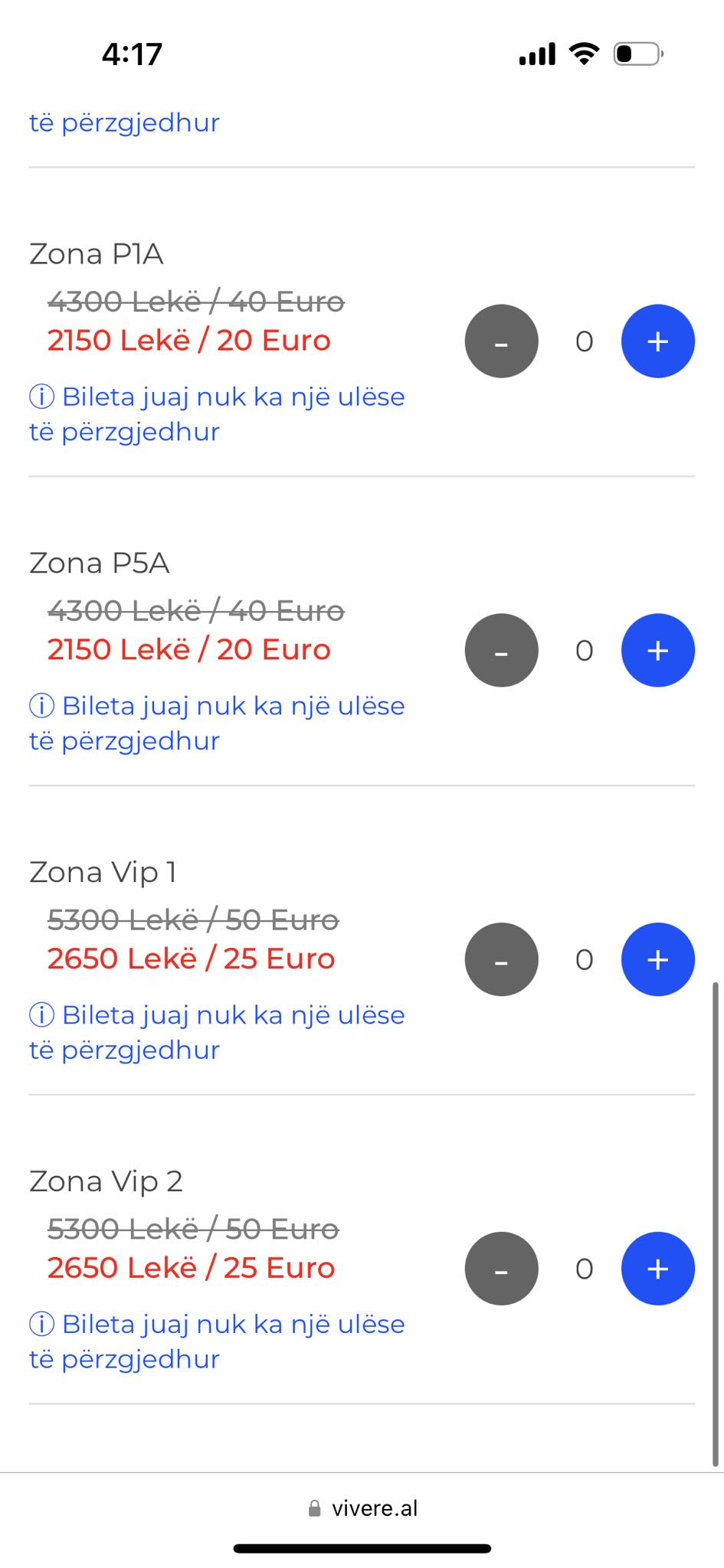Tap the vivere.al address bar

point(362,1508)
